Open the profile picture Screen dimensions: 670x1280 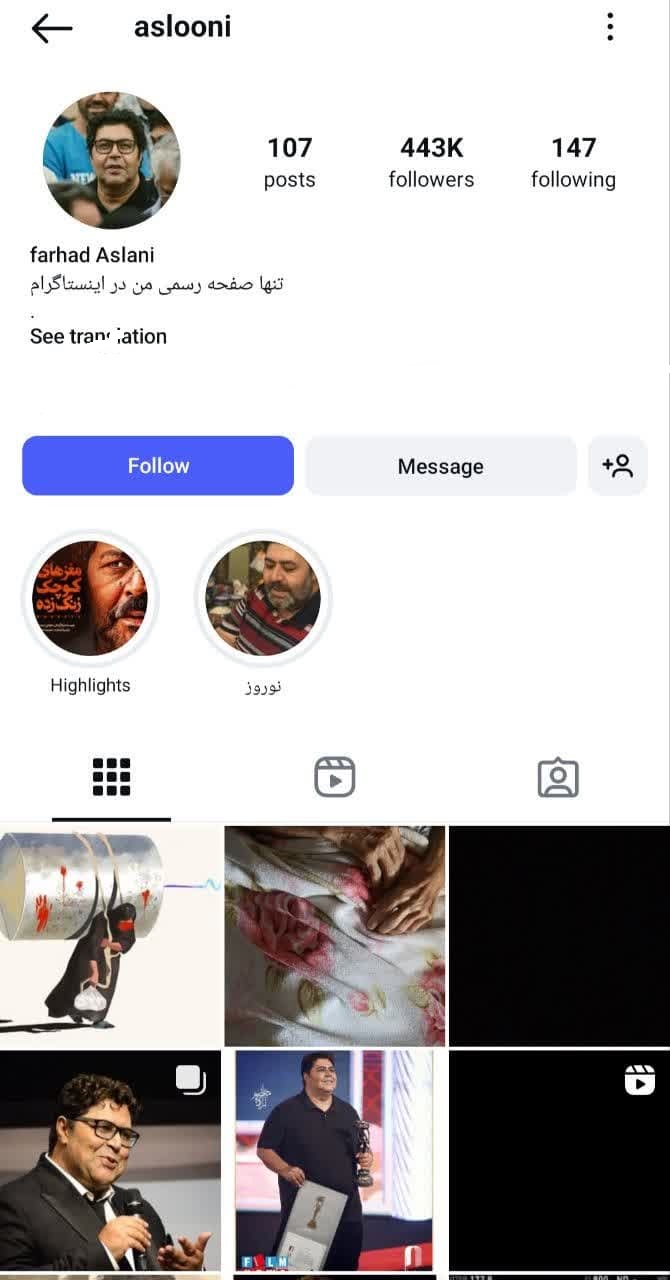click(111, 160)
